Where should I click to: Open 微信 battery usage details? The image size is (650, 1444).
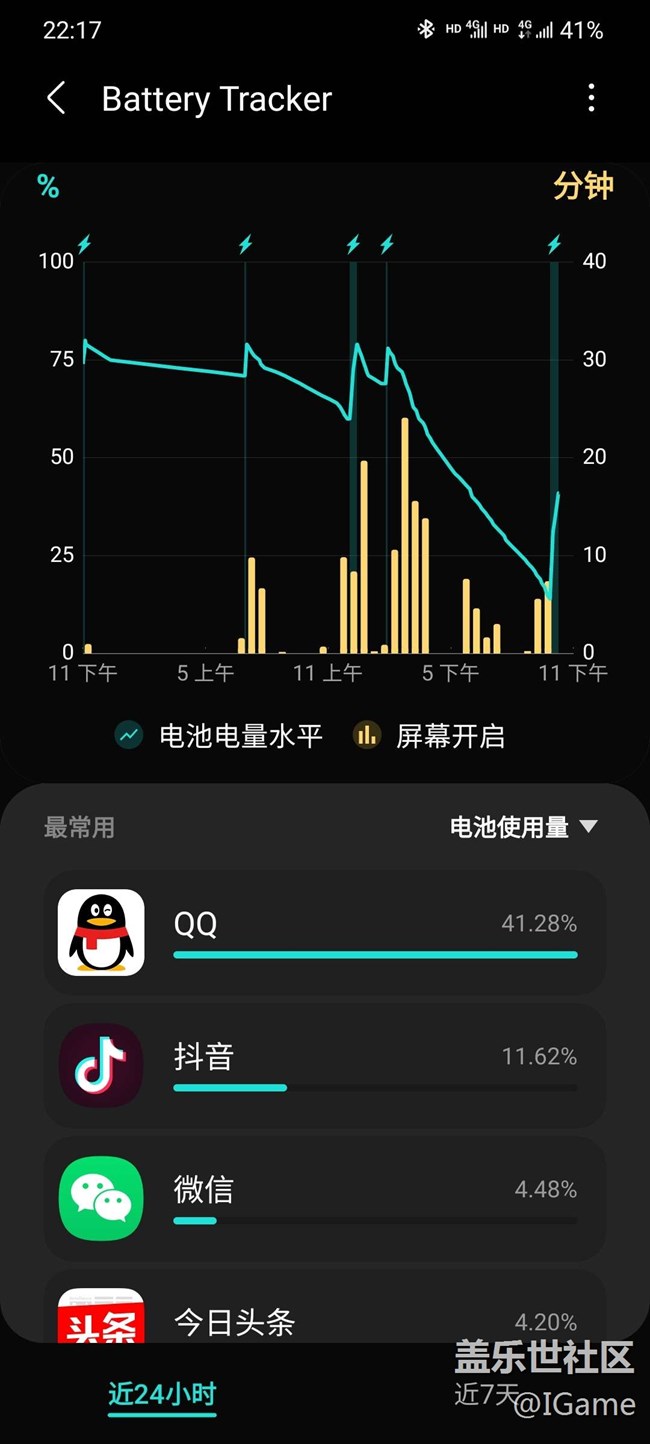click(325, 1199)
